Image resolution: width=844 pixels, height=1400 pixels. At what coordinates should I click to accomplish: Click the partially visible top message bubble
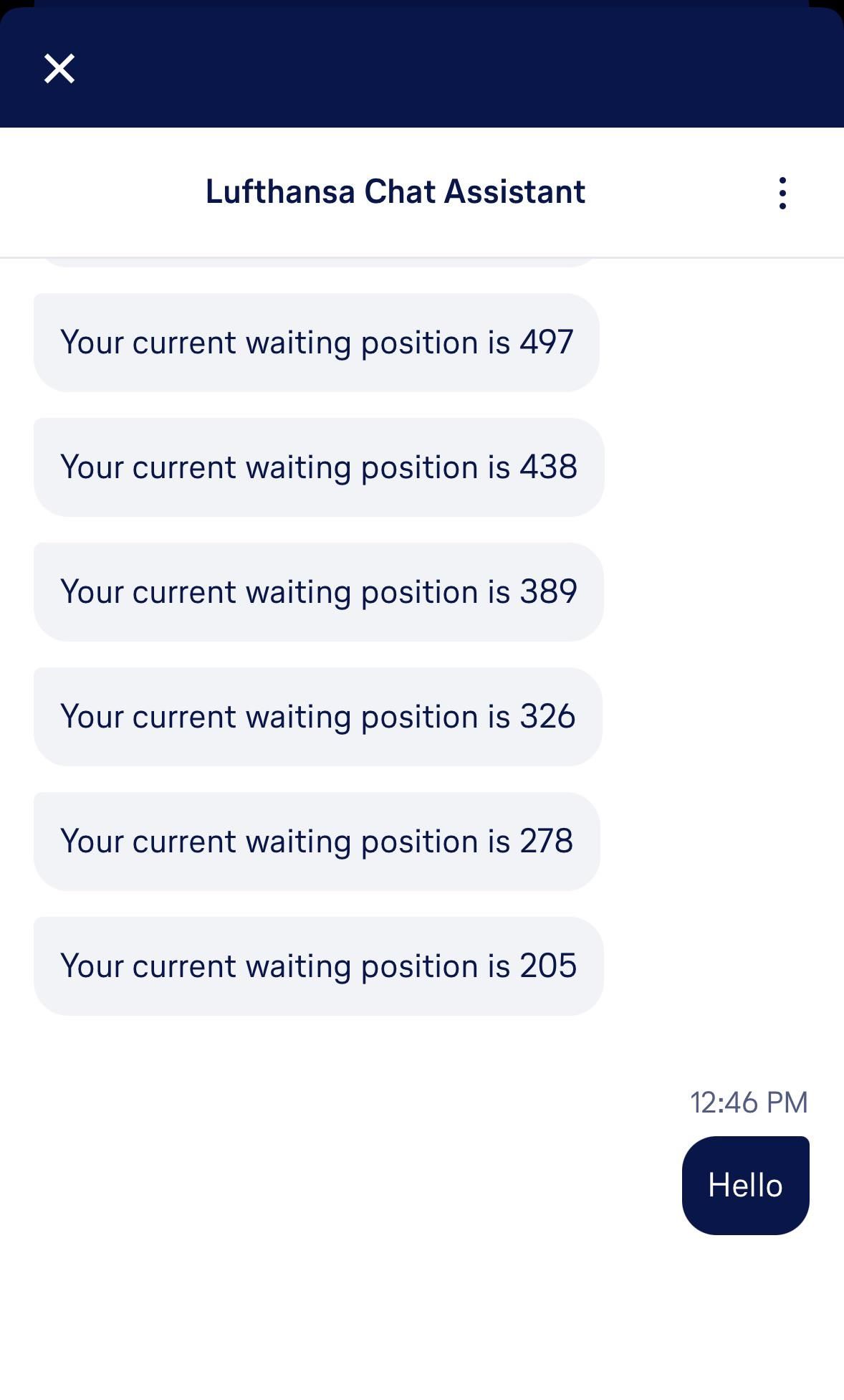(317, 262)
